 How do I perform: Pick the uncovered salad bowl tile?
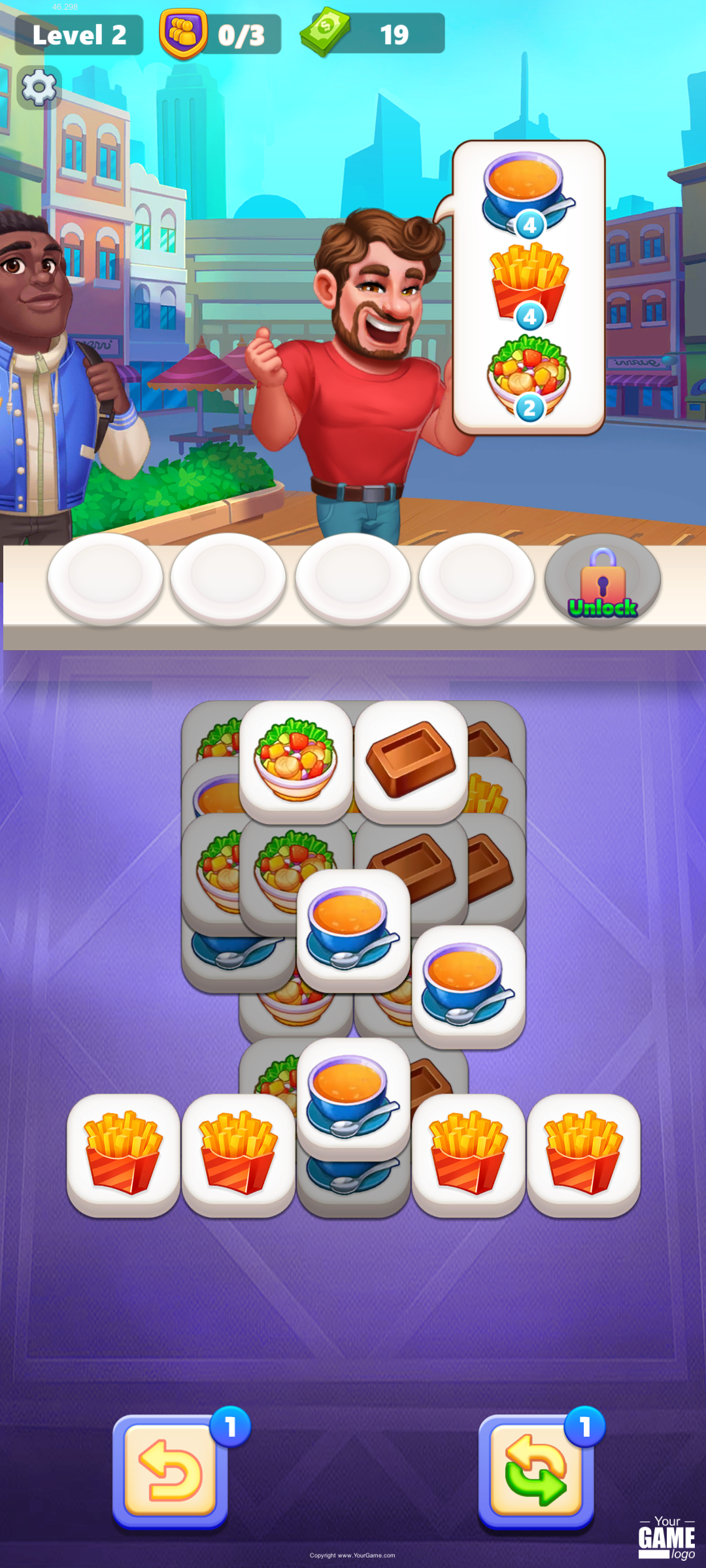click(x=296, y=760)
